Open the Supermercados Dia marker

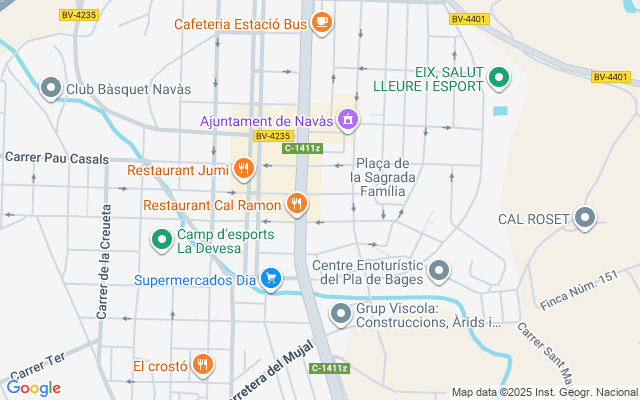(270, 279)
